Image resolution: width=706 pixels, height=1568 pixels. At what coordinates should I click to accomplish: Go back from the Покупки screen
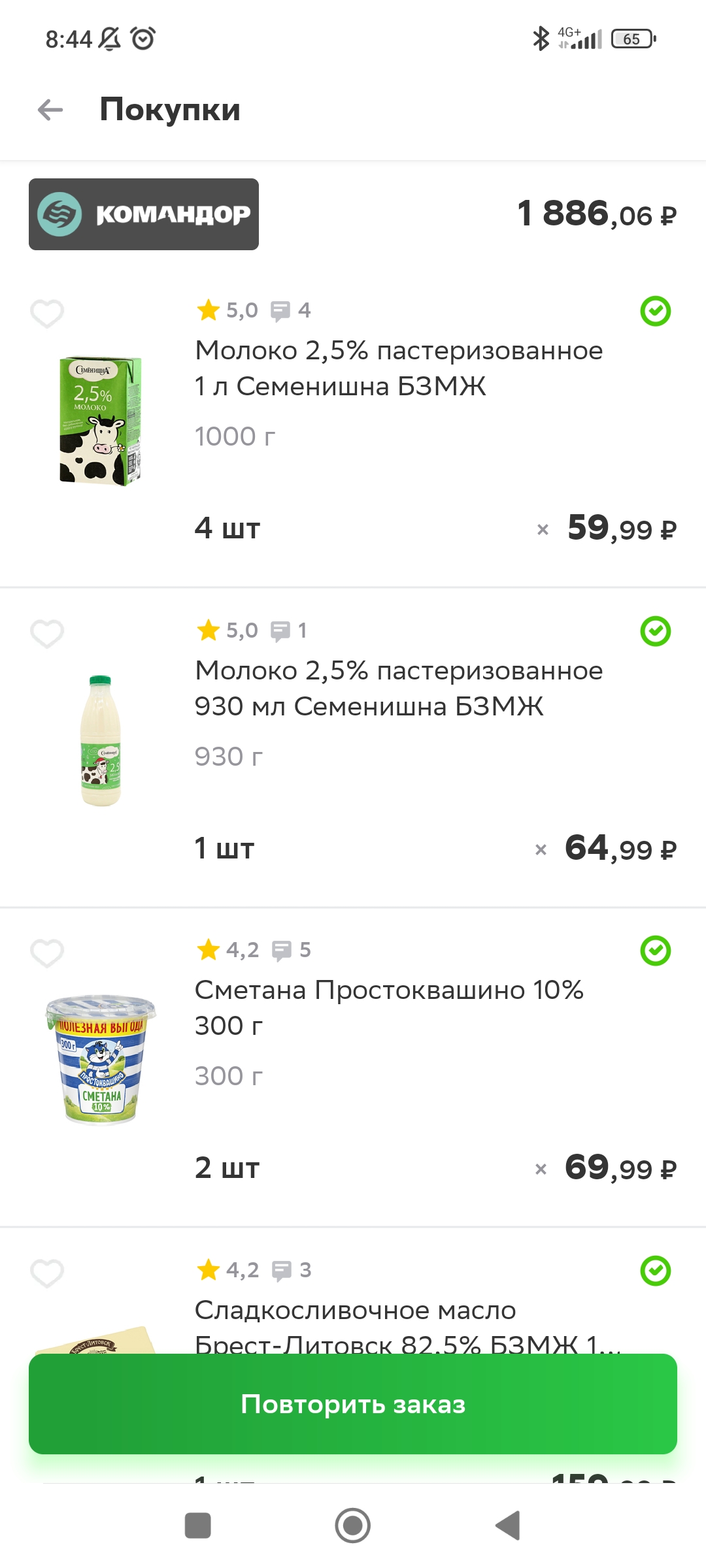pyautogui.click(x=50, y=110)
